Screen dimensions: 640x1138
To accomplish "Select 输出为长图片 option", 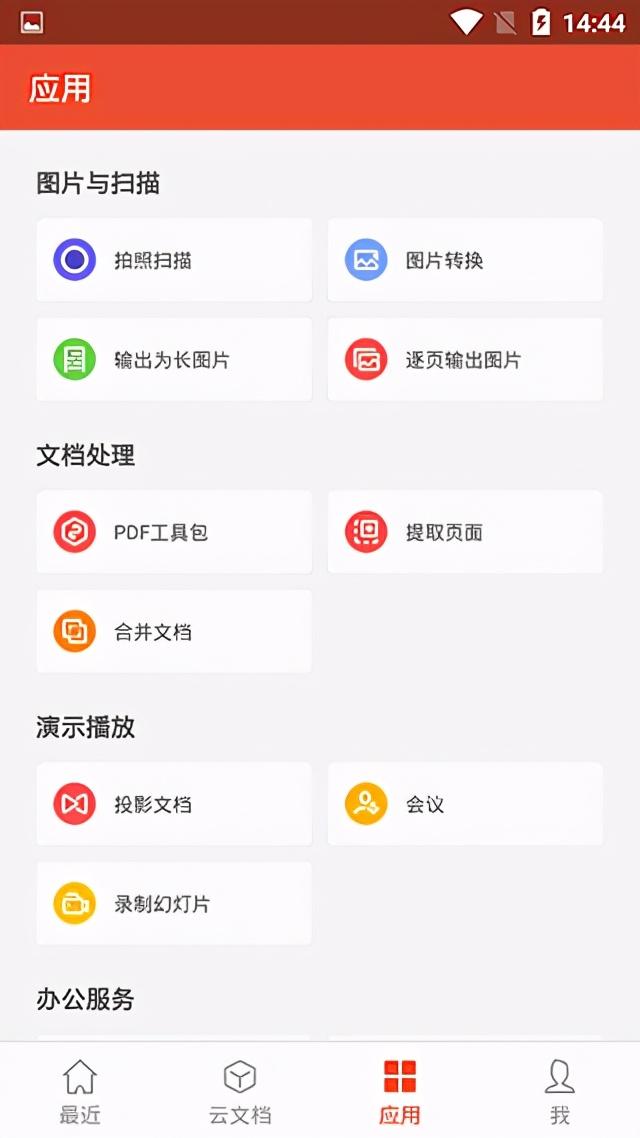I will click(174, 359).
